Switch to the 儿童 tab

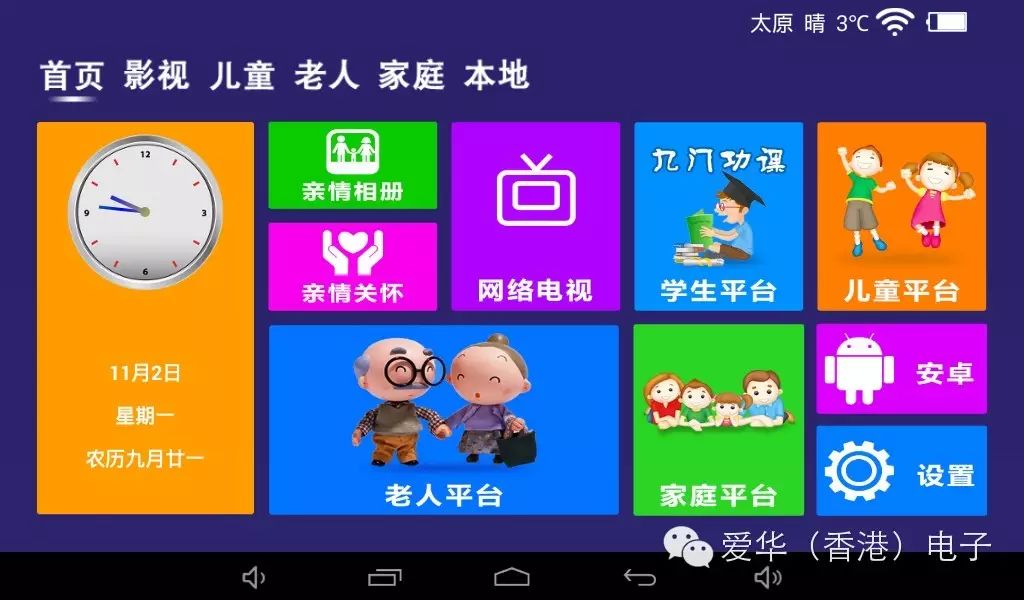(x=241, y=76)
